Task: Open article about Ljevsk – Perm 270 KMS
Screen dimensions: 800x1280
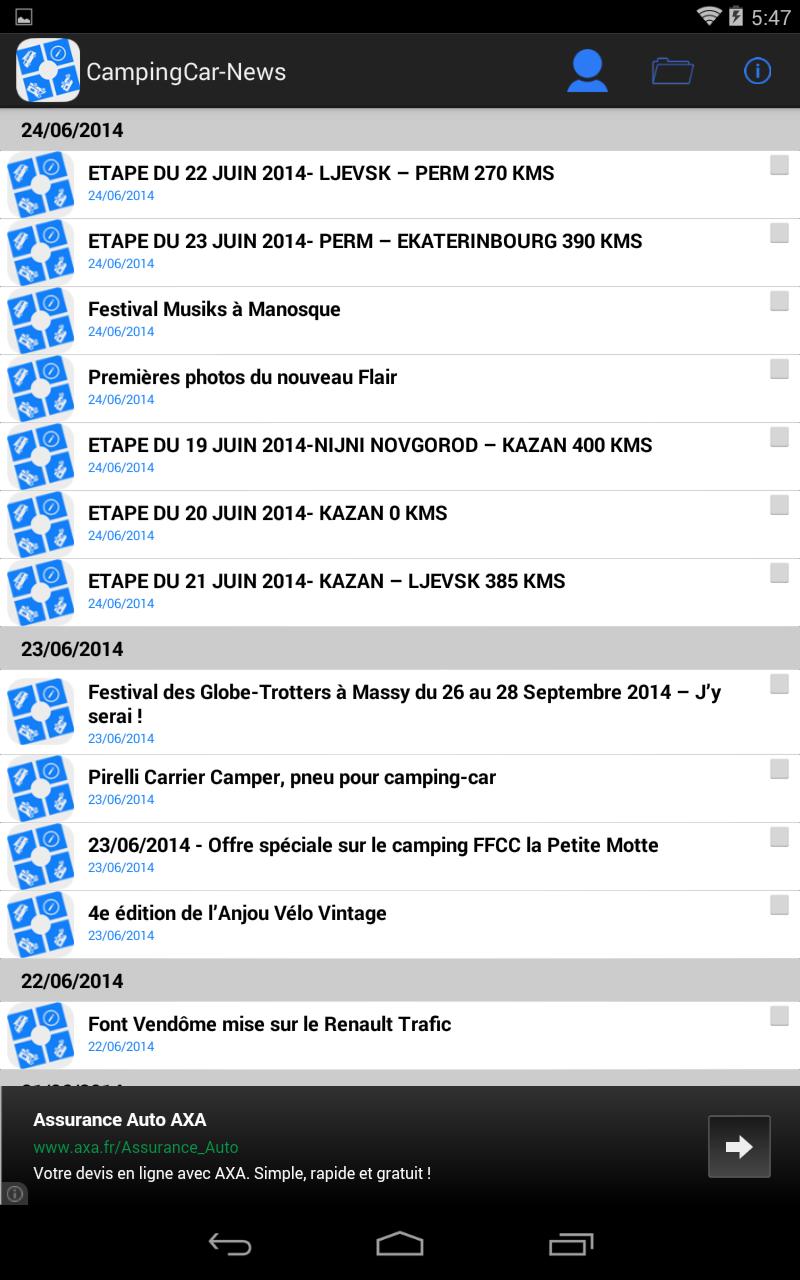Action: pos(320,174)
